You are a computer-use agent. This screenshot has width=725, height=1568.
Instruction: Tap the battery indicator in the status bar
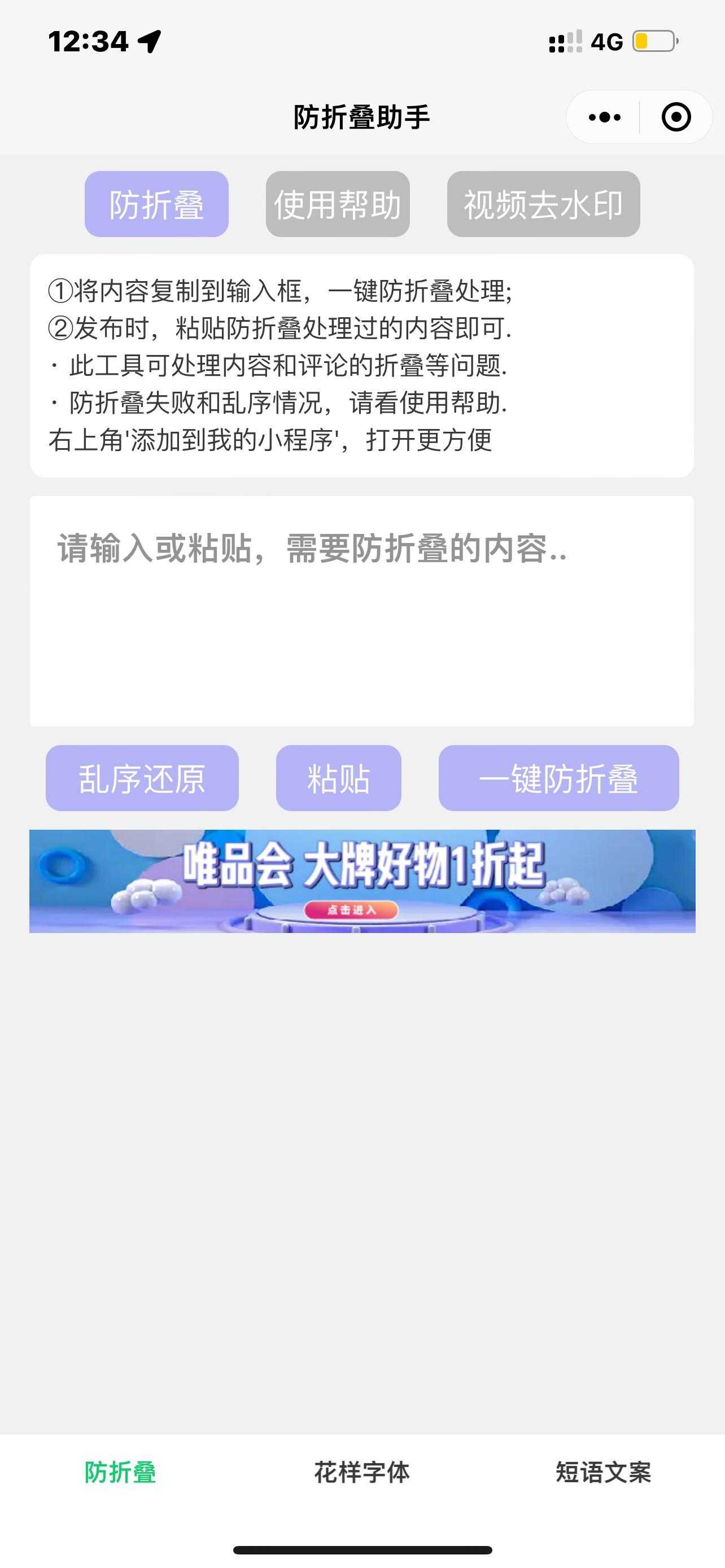click(x=652, y=41)
